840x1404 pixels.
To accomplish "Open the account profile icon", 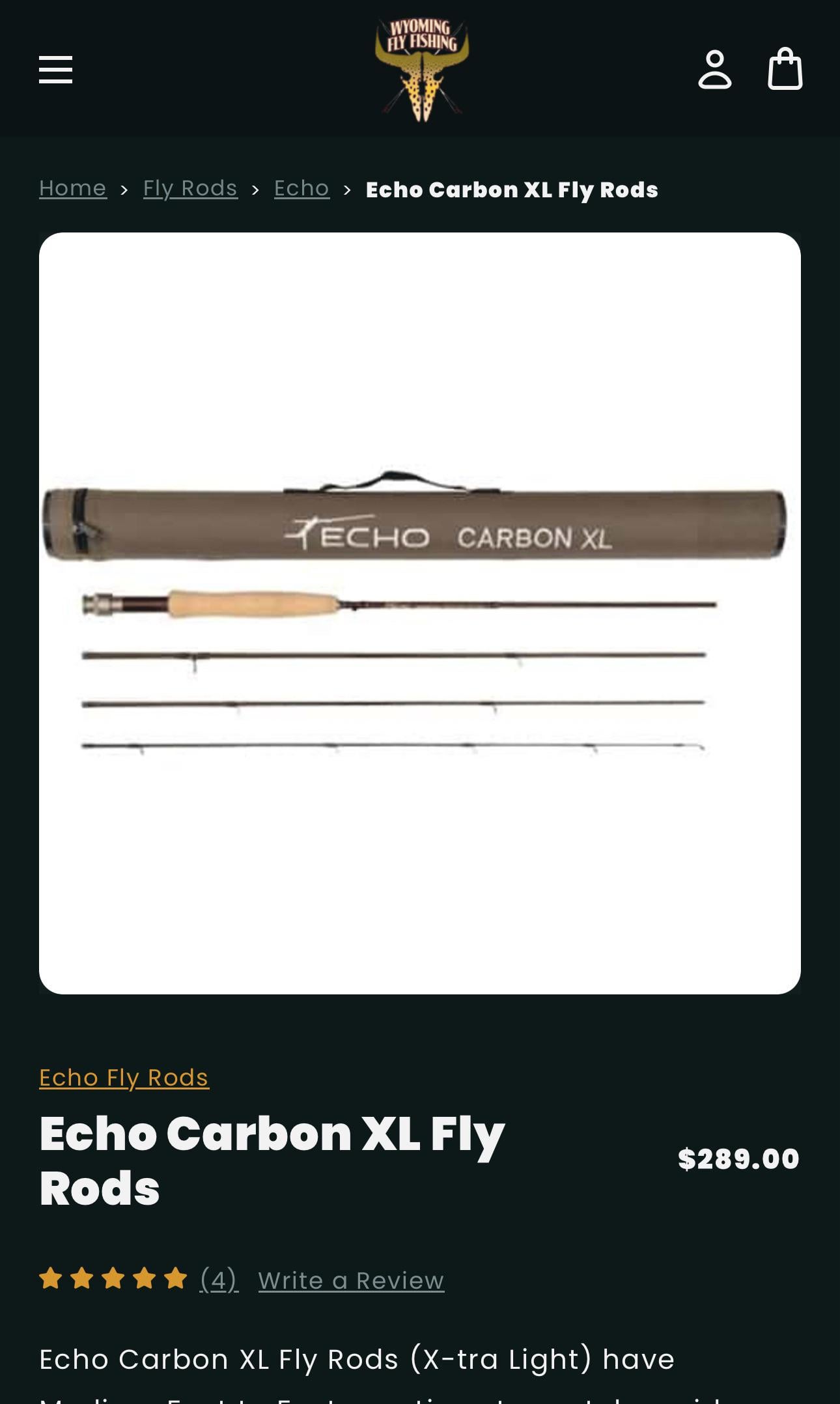I will [x=714, y=69].
